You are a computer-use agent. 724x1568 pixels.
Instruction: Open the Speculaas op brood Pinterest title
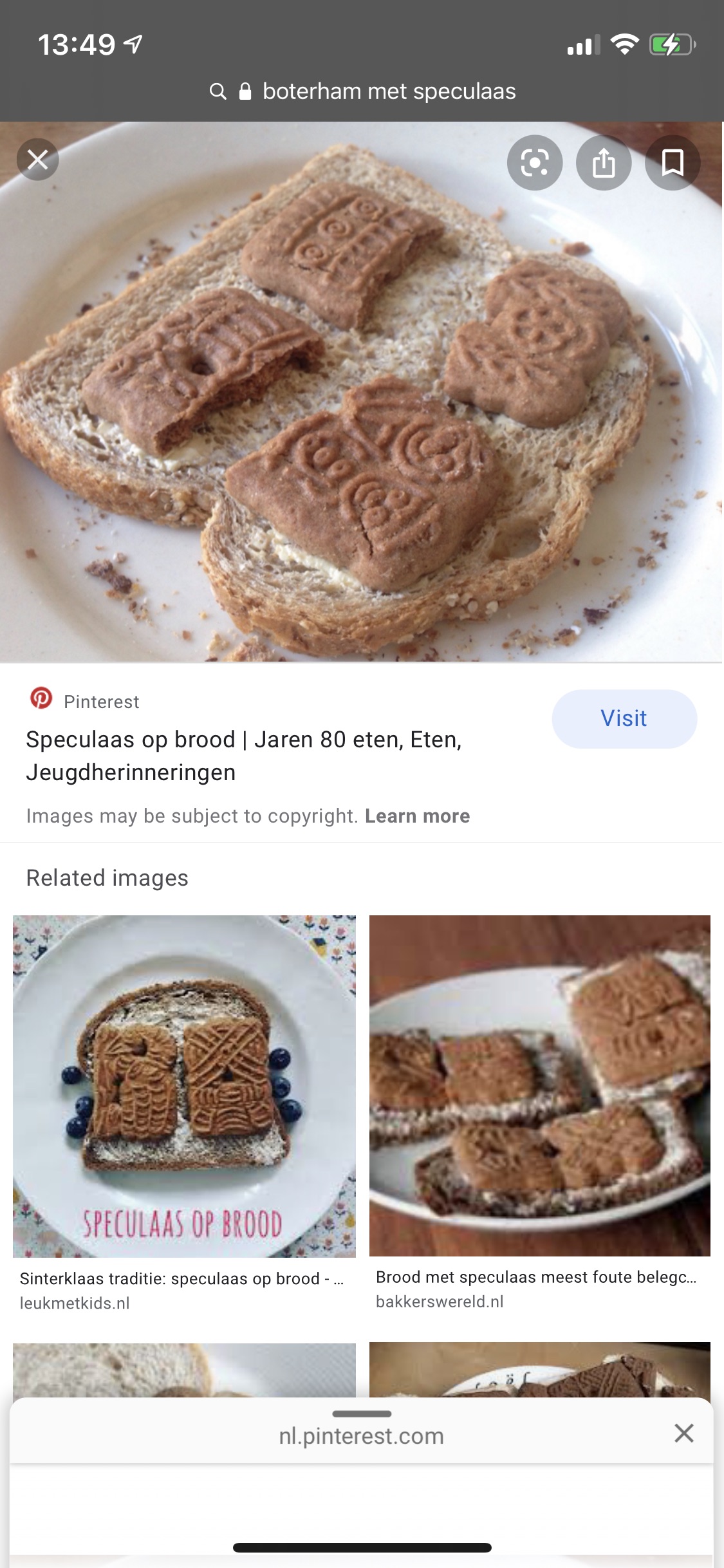point(244,756)
